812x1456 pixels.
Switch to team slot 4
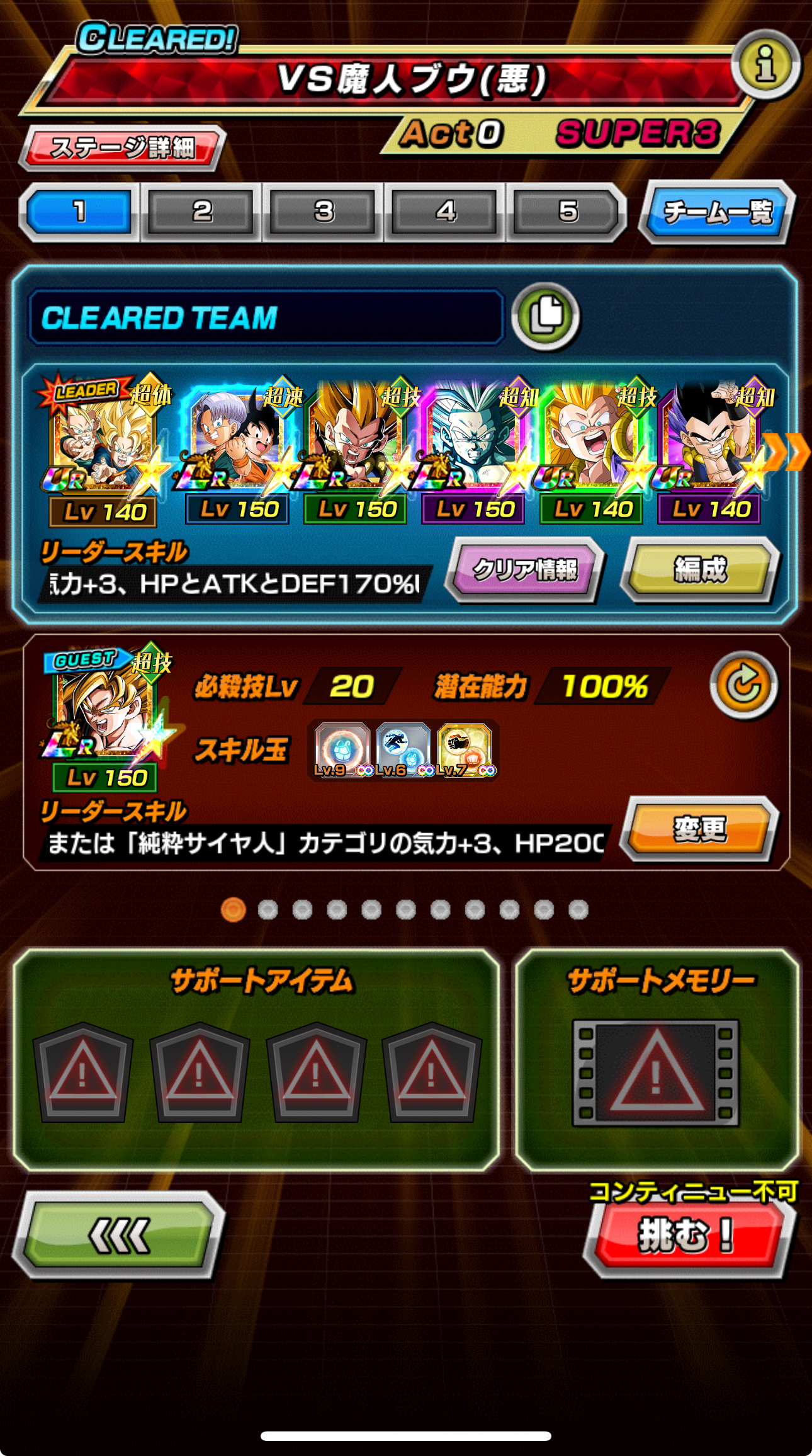pos(446,212)
